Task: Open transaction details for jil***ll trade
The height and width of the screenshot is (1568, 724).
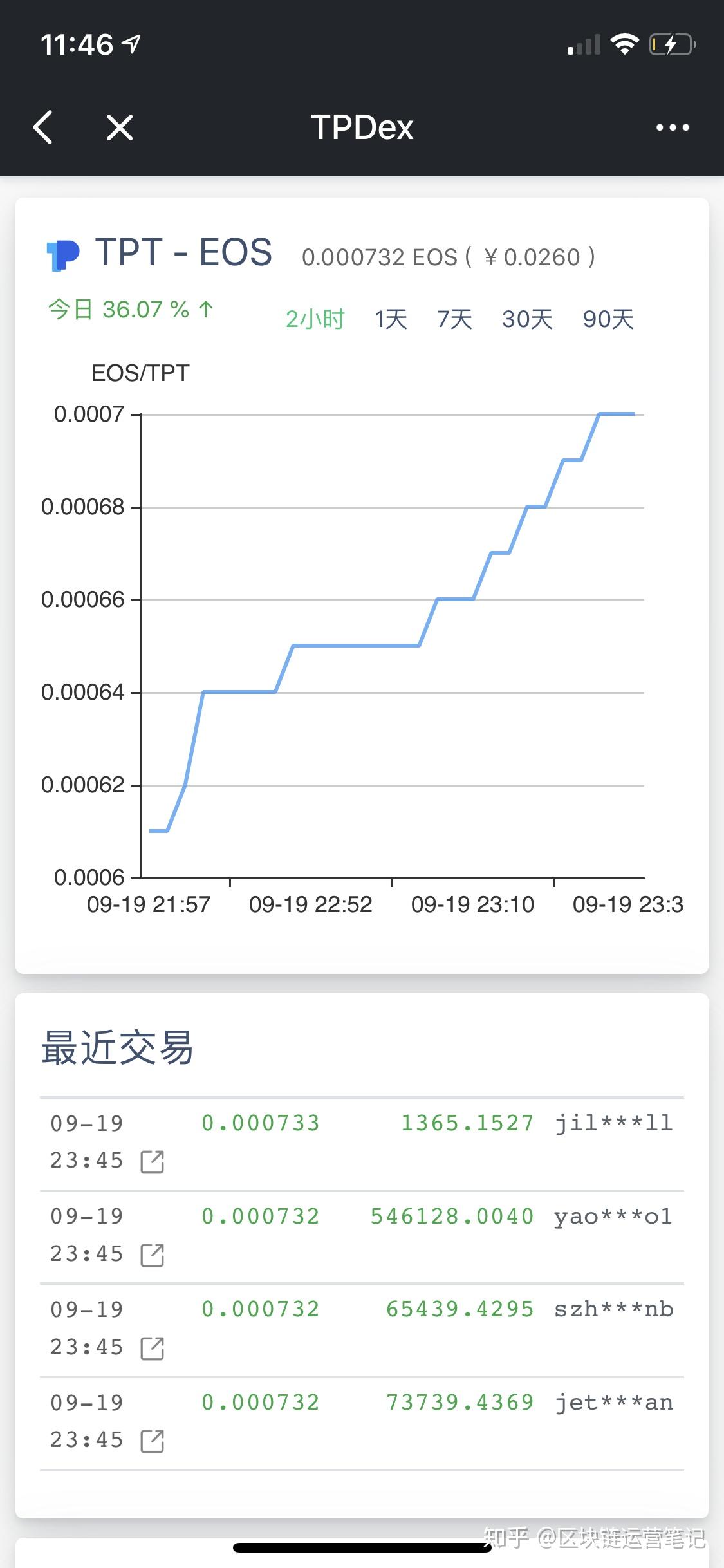Action: [153, 1160]
